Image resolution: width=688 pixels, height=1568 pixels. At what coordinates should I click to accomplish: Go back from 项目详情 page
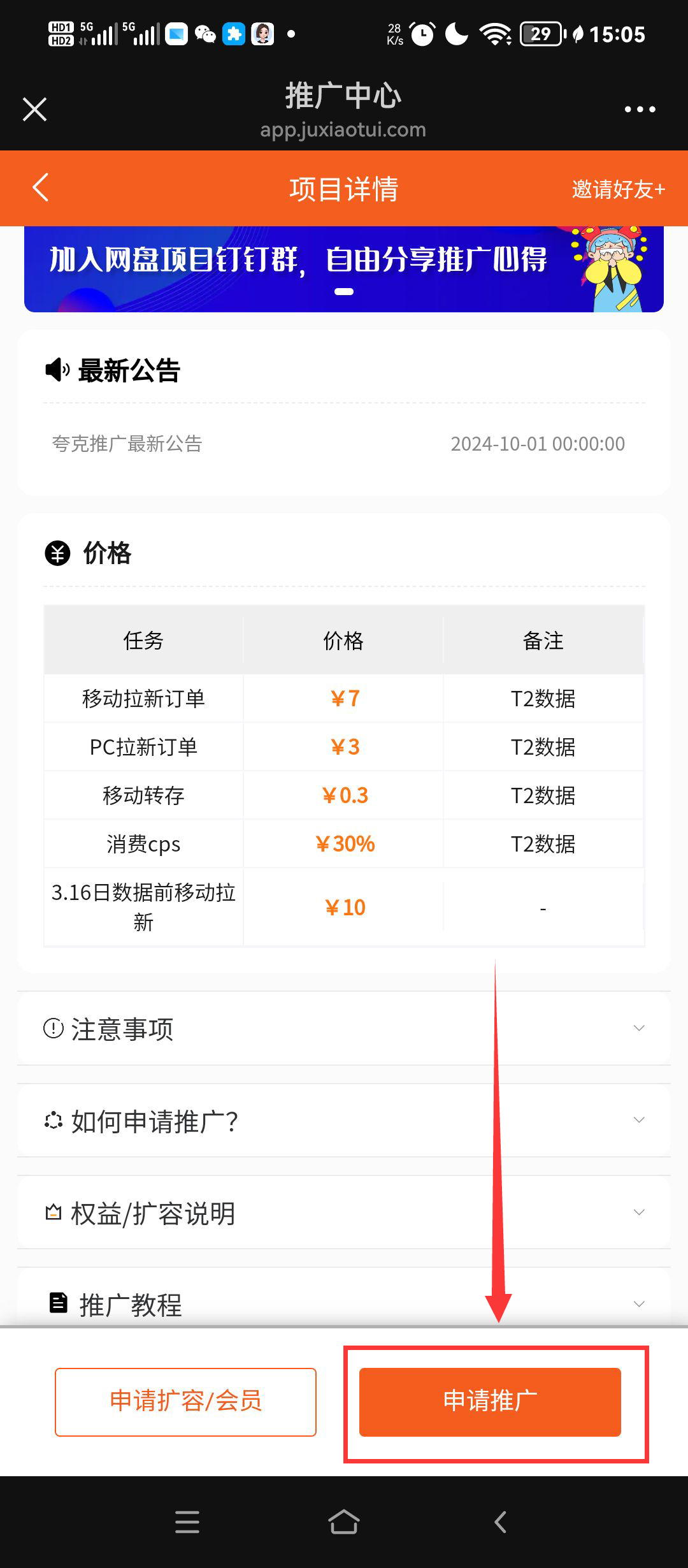41,188
